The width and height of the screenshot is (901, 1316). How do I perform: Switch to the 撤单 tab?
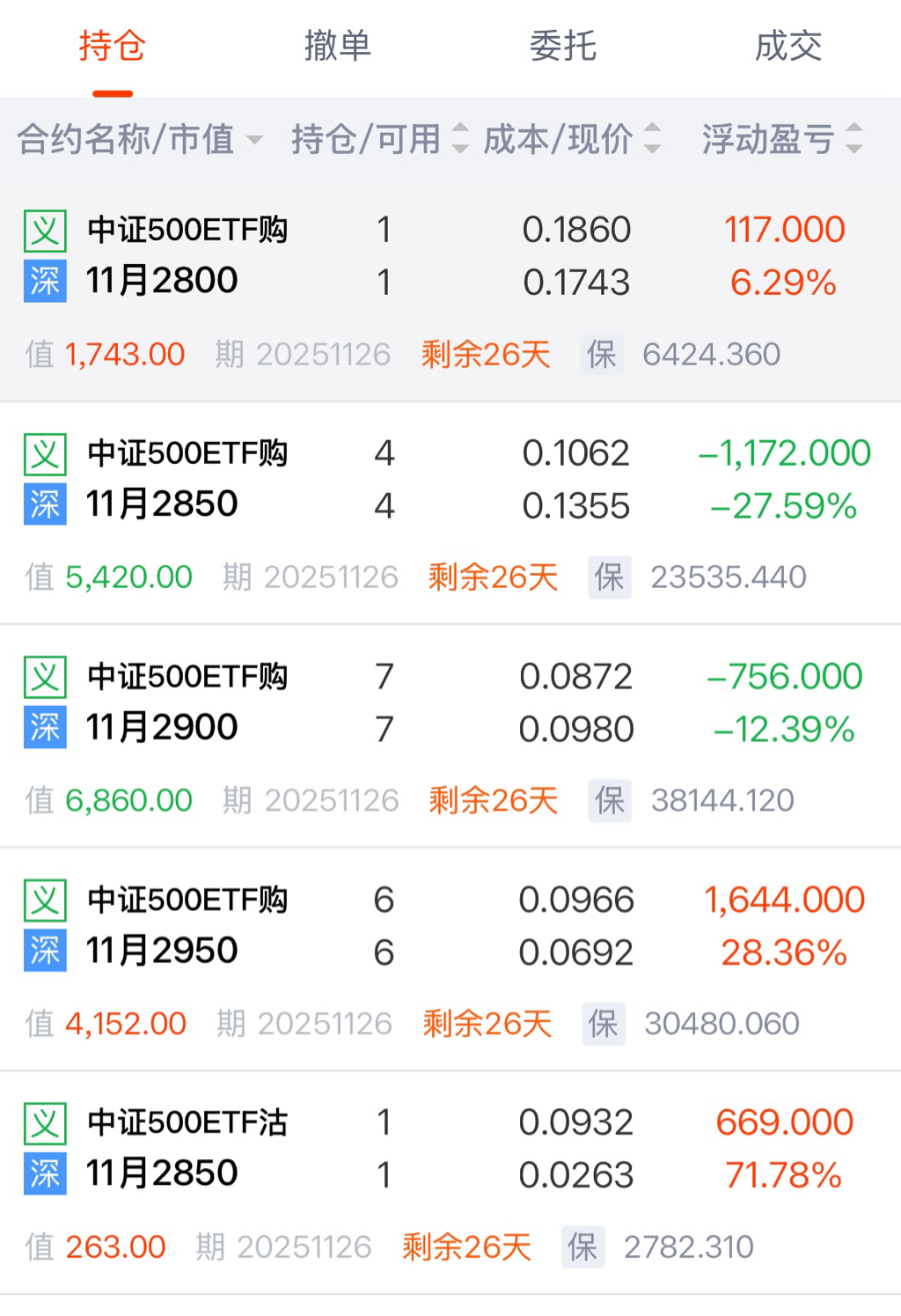[x=337, y=46]
